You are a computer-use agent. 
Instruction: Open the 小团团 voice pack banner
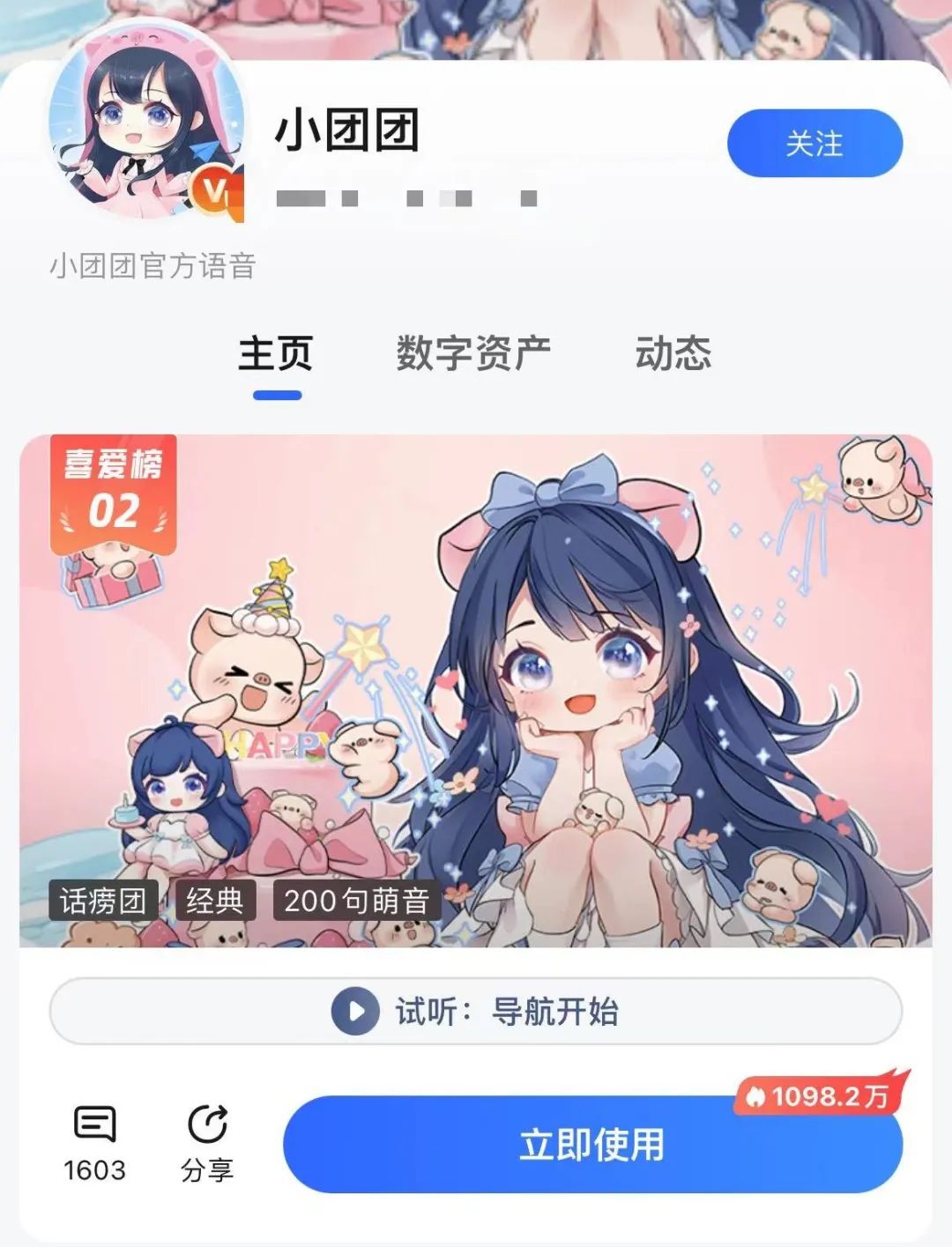coord(476,690)
